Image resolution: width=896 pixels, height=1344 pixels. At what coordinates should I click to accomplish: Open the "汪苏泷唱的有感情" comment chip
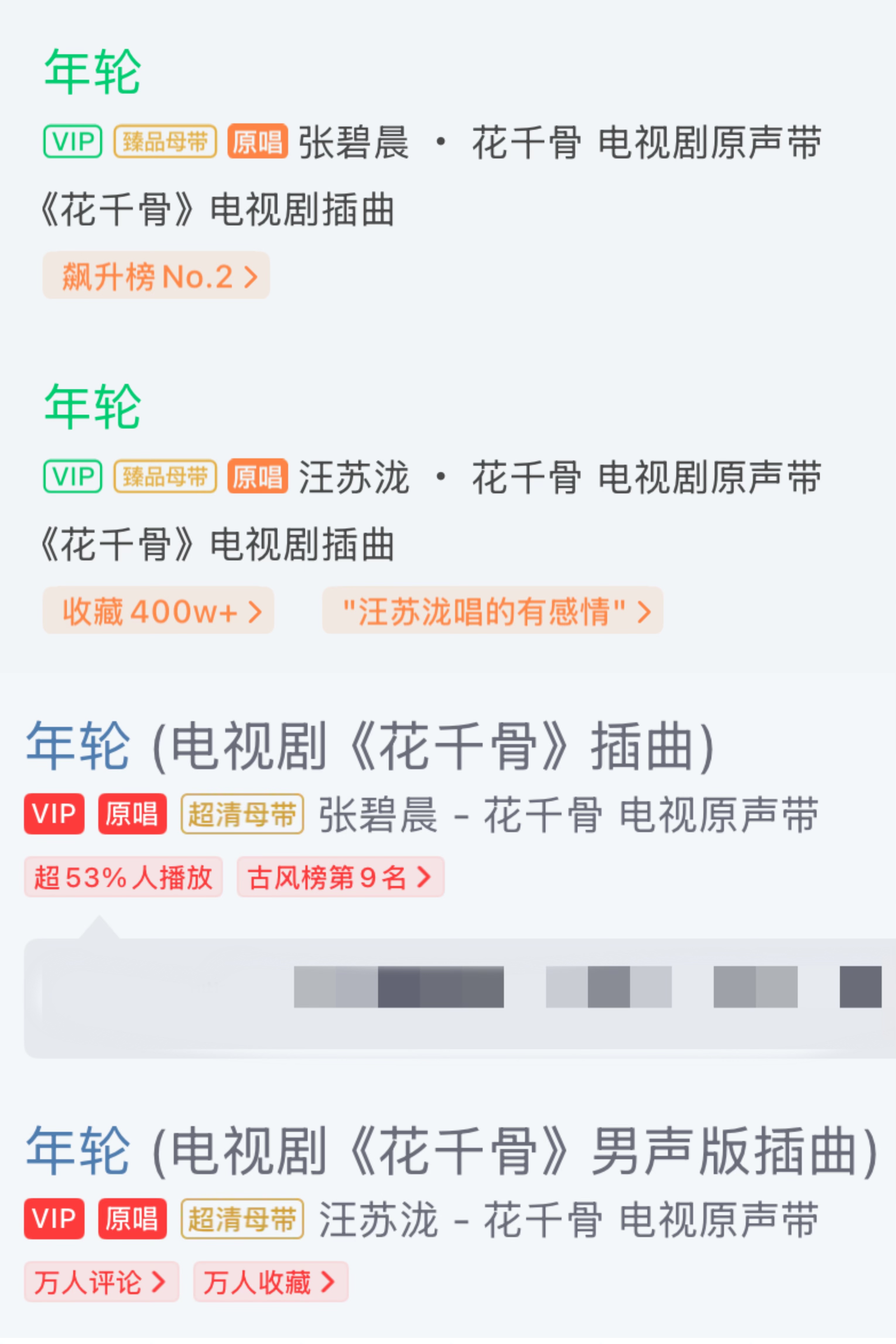point(492,611)
